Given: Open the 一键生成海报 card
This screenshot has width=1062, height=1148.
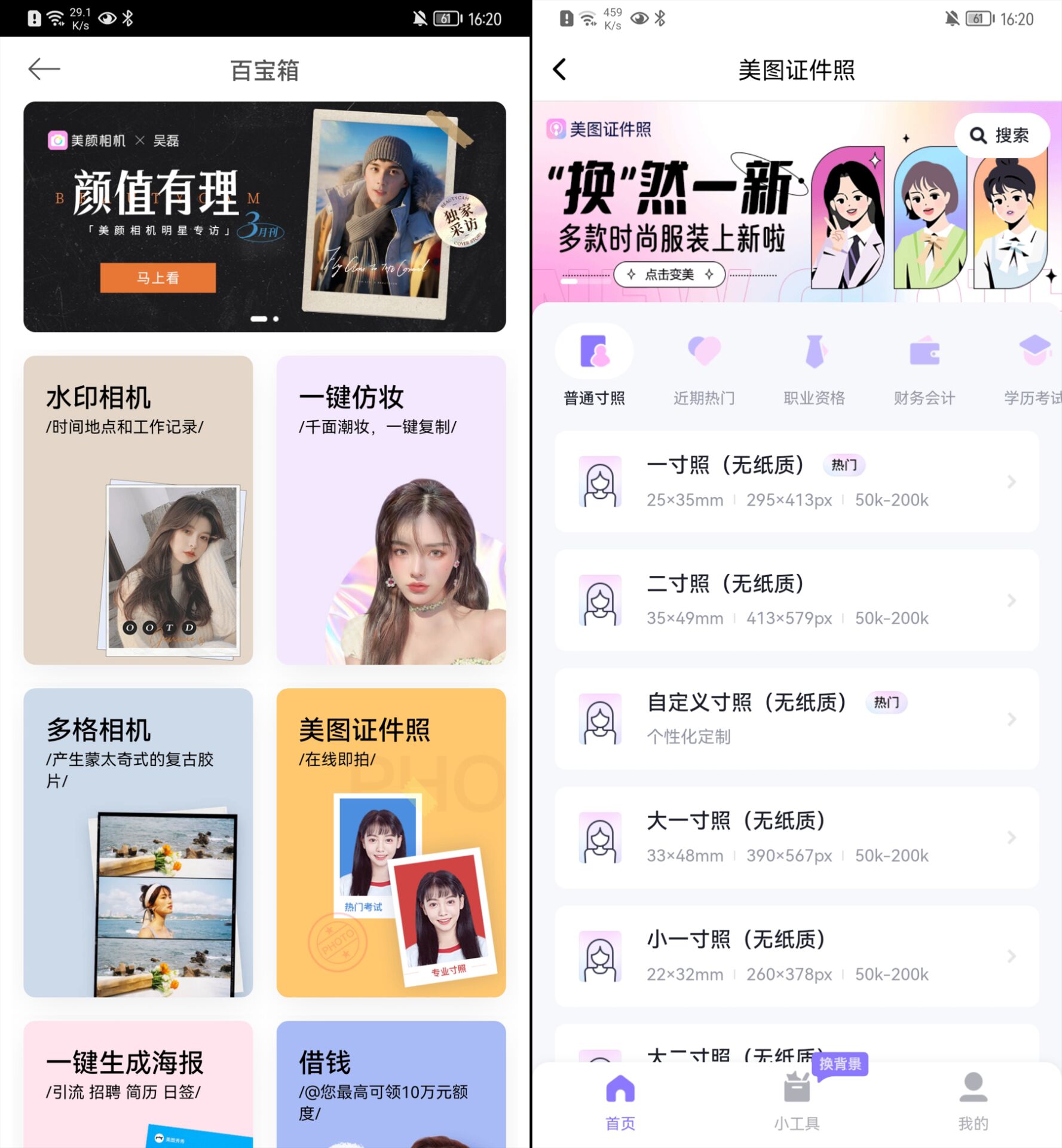Looking at the screenshot, I should pyautogui.click(x=138, y=1082).
